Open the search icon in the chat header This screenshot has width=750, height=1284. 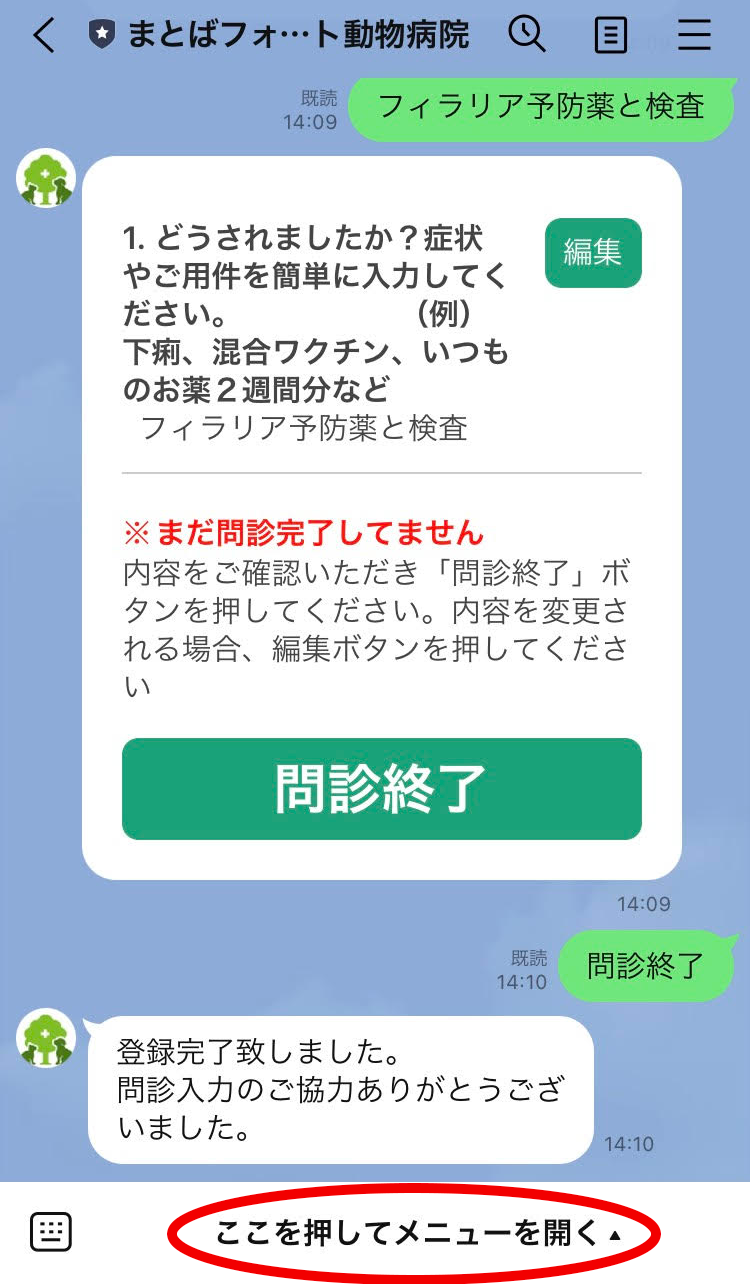point(528,34)
